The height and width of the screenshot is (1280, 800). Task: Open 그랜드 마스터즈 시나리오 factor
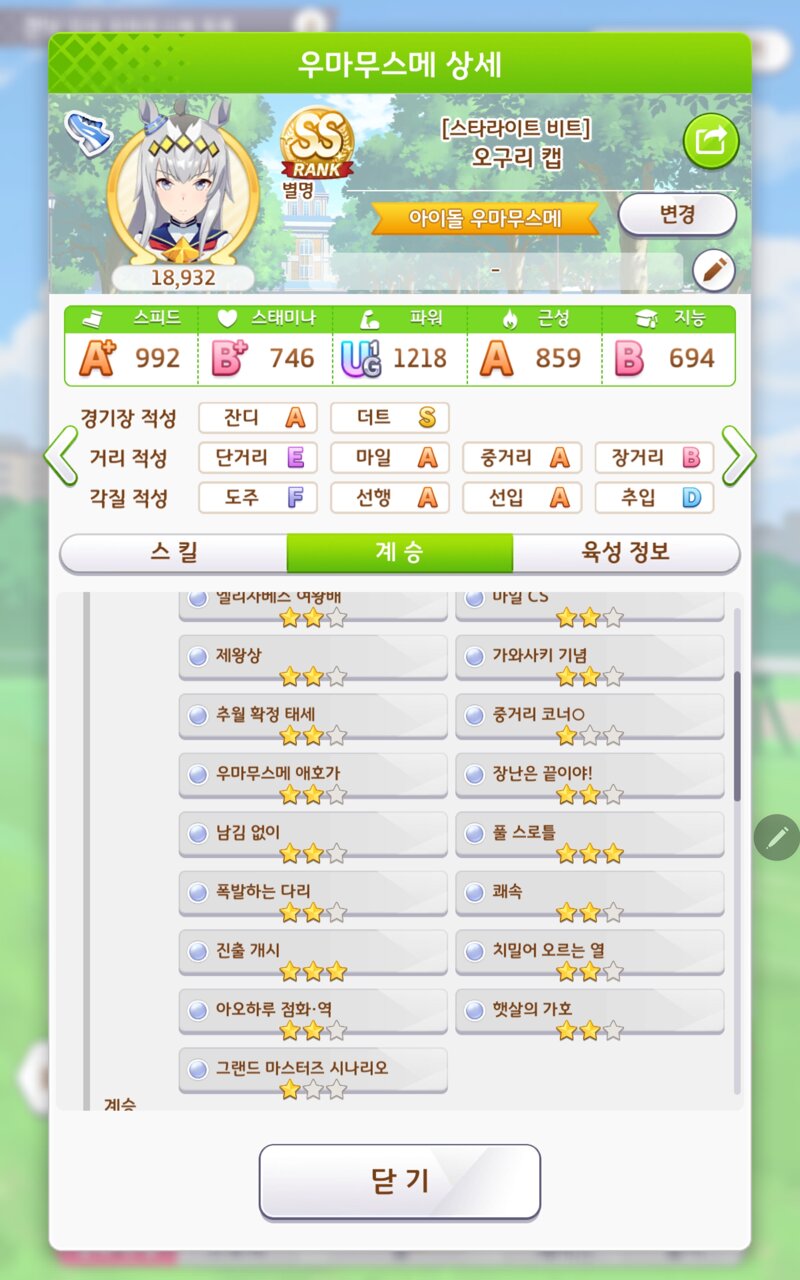pos(313,1076)
